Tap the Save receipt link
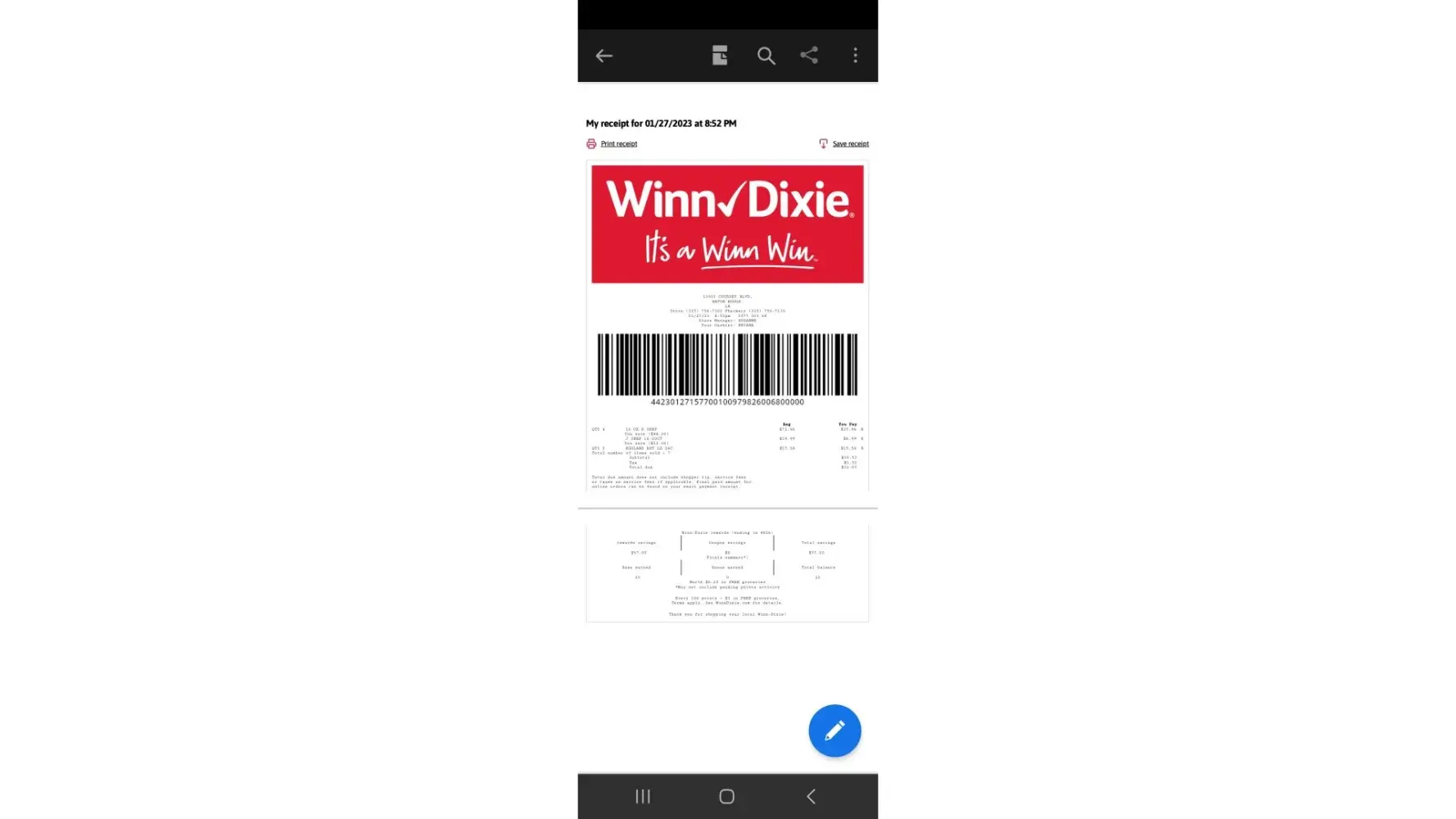Screen dimensions: 1456x819 (x=850, y=144)
